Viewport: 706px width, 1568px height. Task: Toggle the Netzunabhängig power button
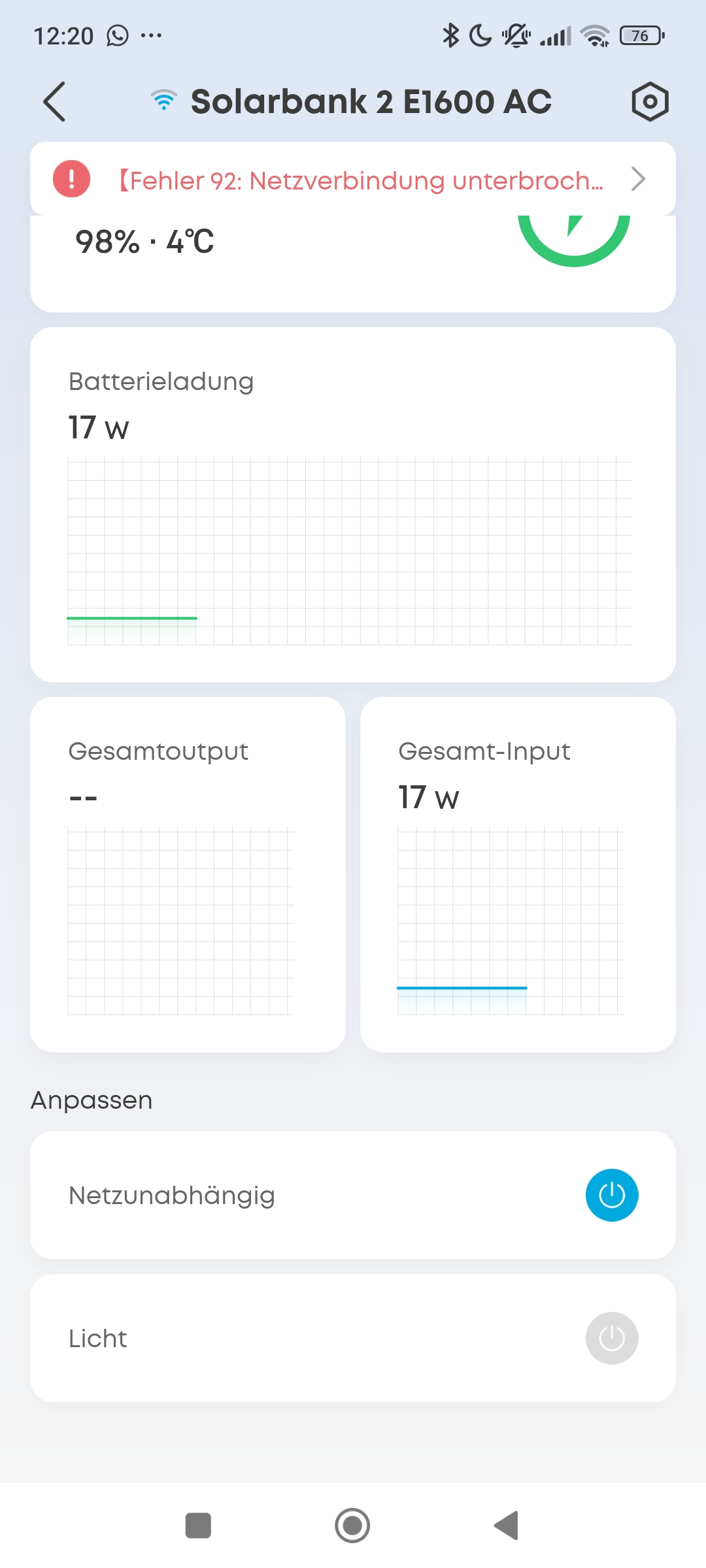coord(612,1196)
